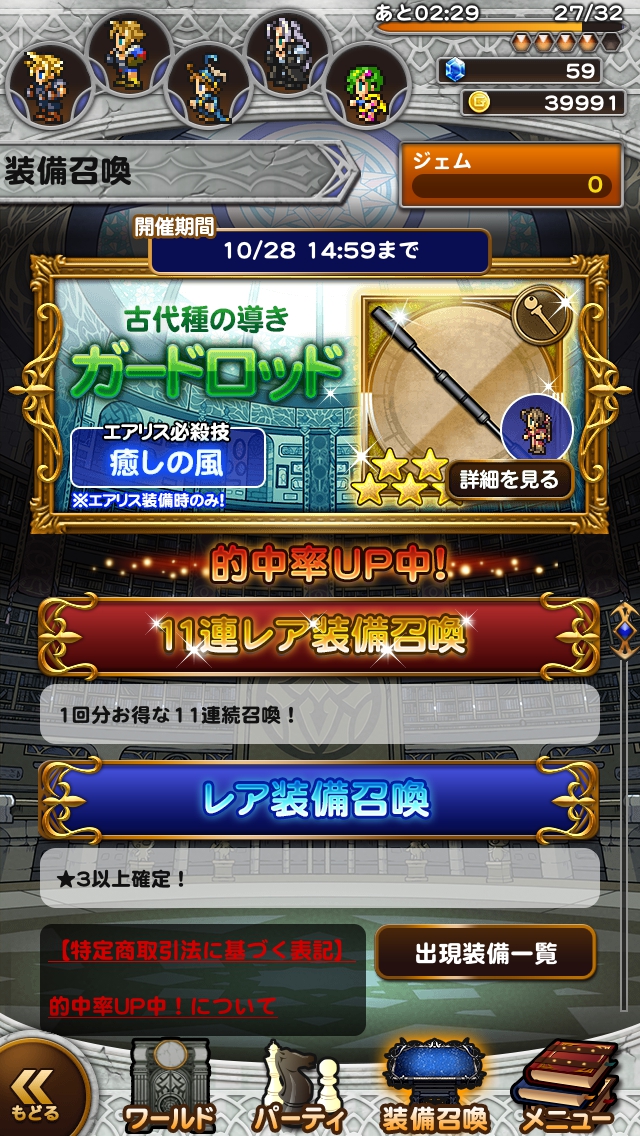Switch to the ワールド tab
640x1136 pixels.
click(170, 1088)
